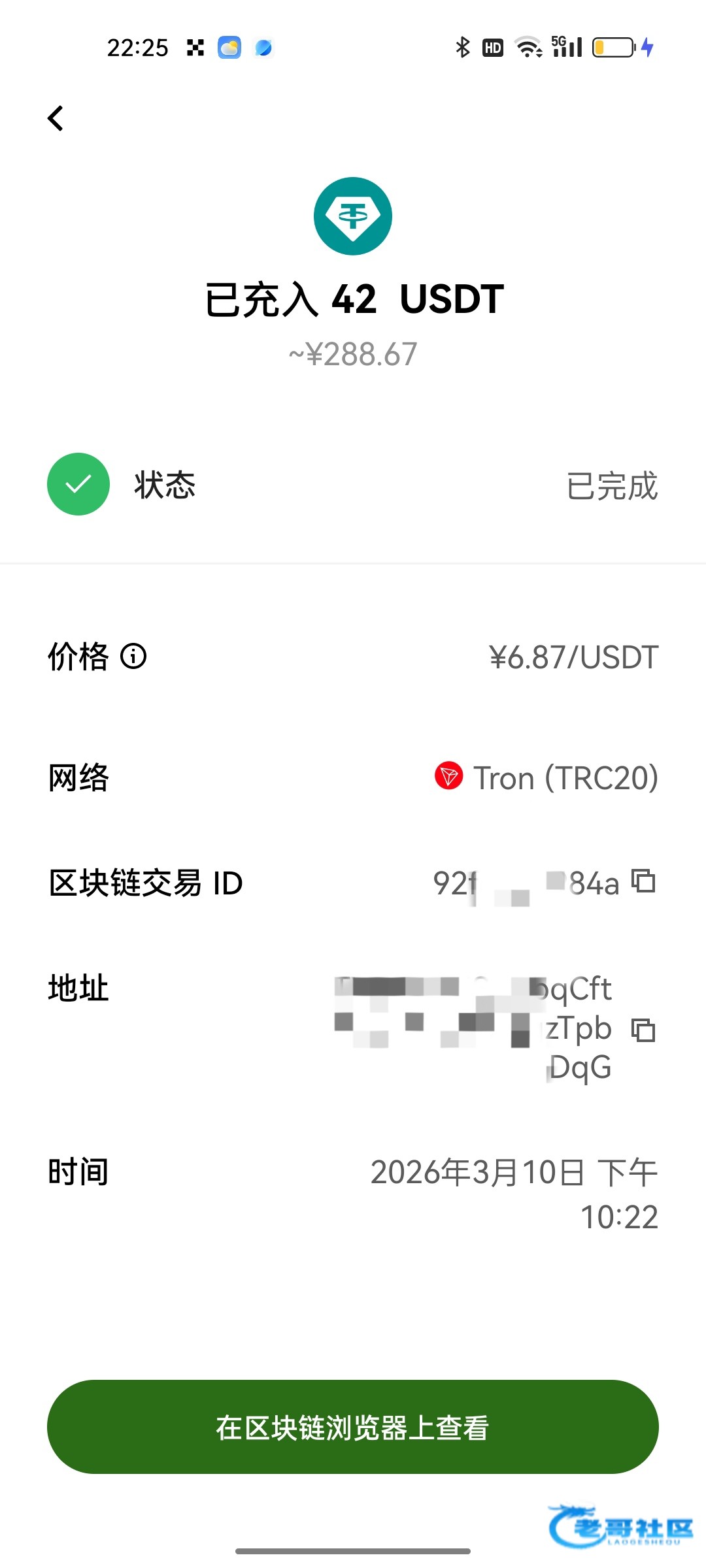Open the info icon next to 价格

point(133,656)
